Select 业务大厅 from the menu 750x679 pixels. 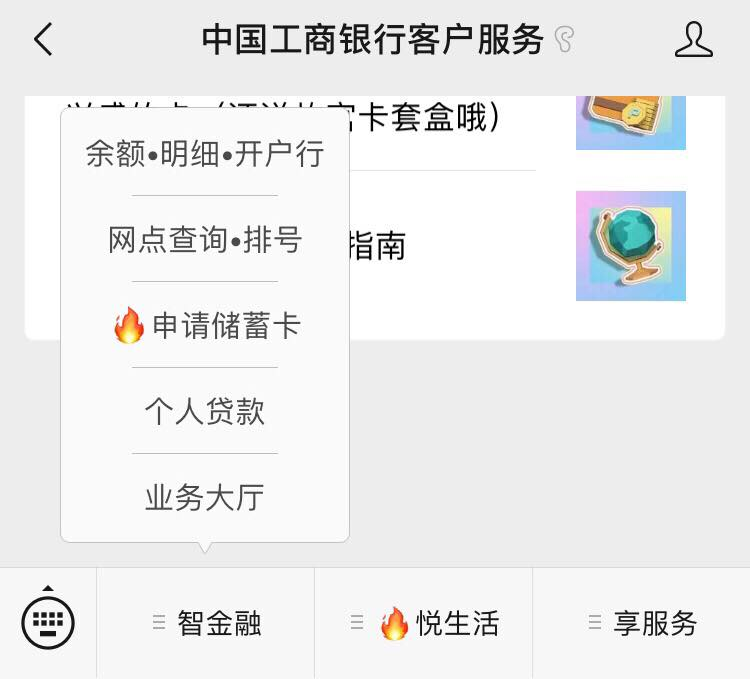click(205, 498)
